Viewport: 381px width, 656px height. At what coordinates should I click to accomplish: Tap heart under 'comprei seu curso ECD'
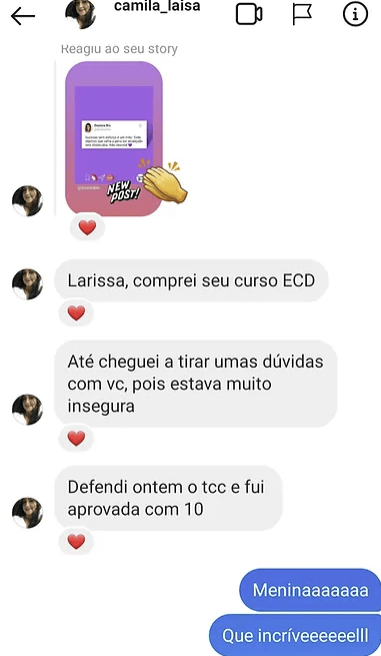coord(76,313)
